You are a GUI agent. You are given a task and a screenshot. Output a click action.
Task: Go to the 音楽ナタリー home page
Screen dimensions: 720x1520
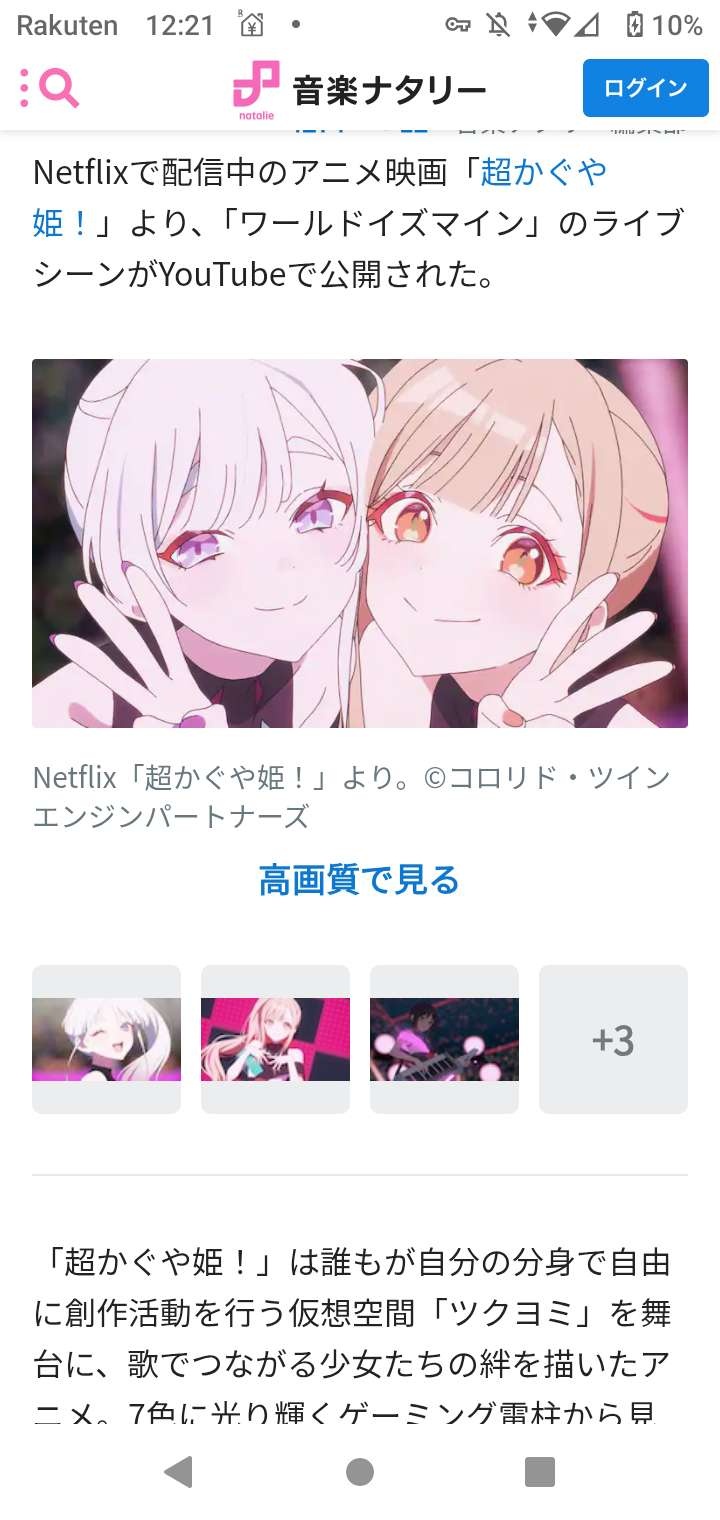pyautogui.click(x=359, y=88)
